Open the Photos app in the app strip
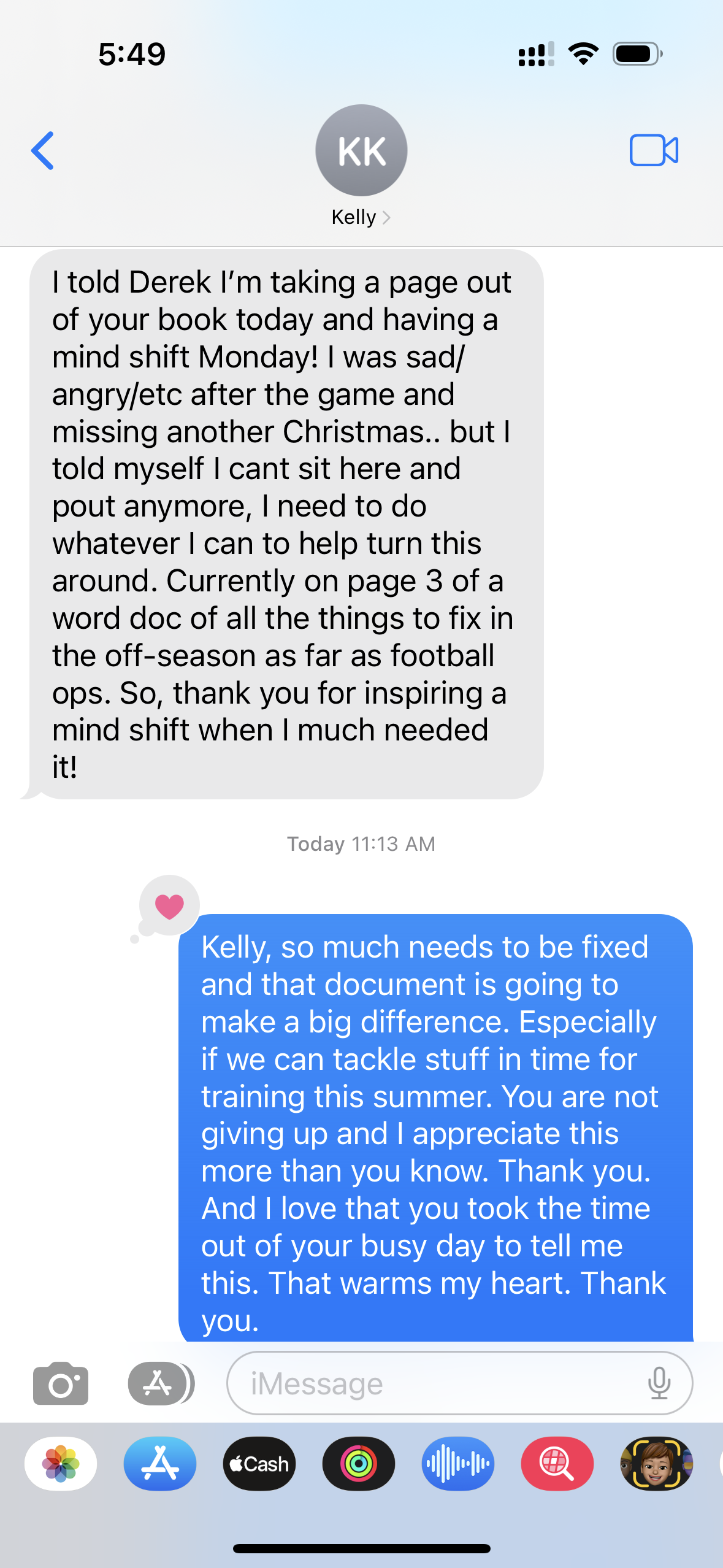 (61, 1464)
